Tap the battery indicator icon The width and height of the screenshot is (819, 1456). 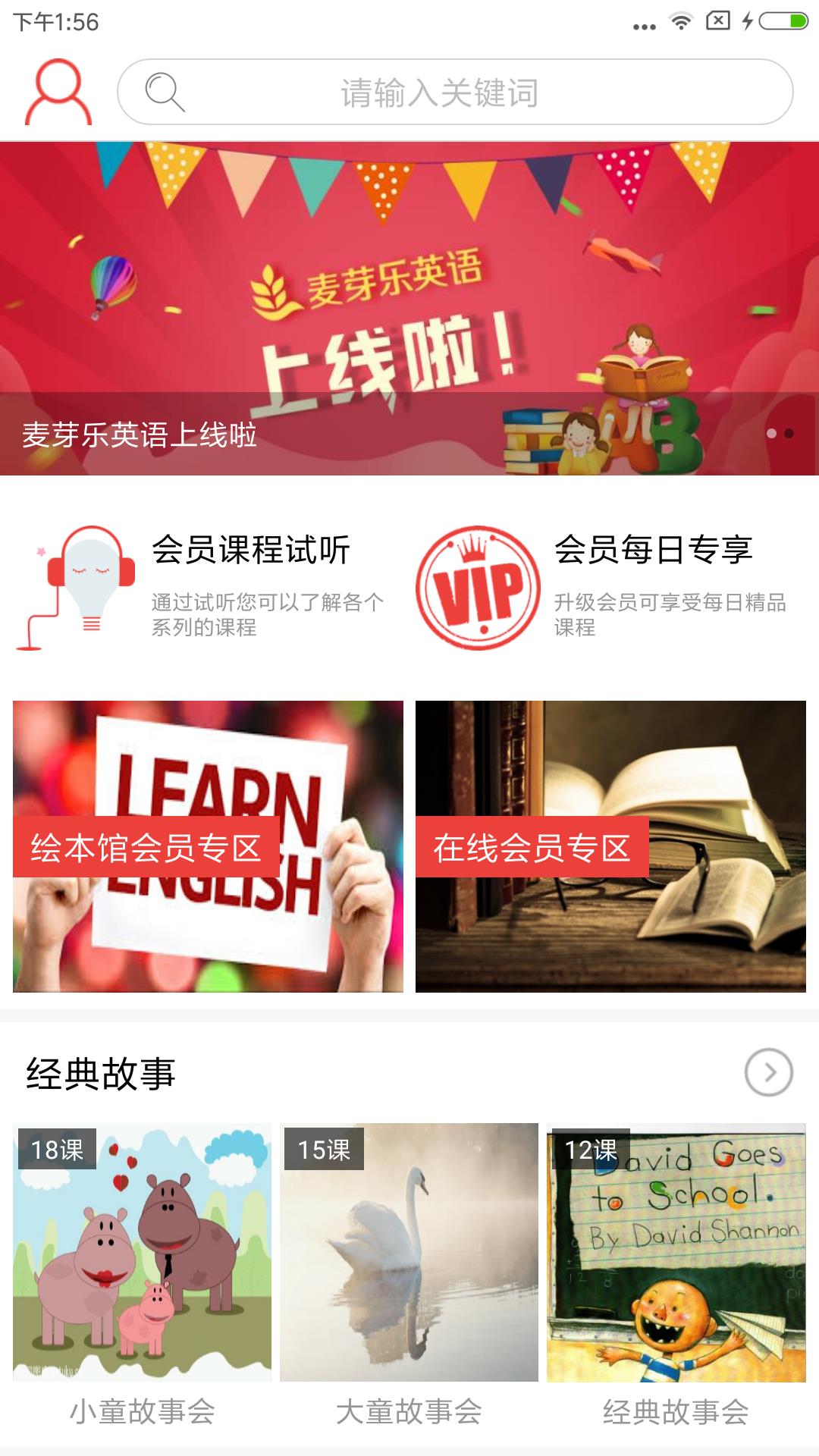pyautogui.click(x=783, y=23)
